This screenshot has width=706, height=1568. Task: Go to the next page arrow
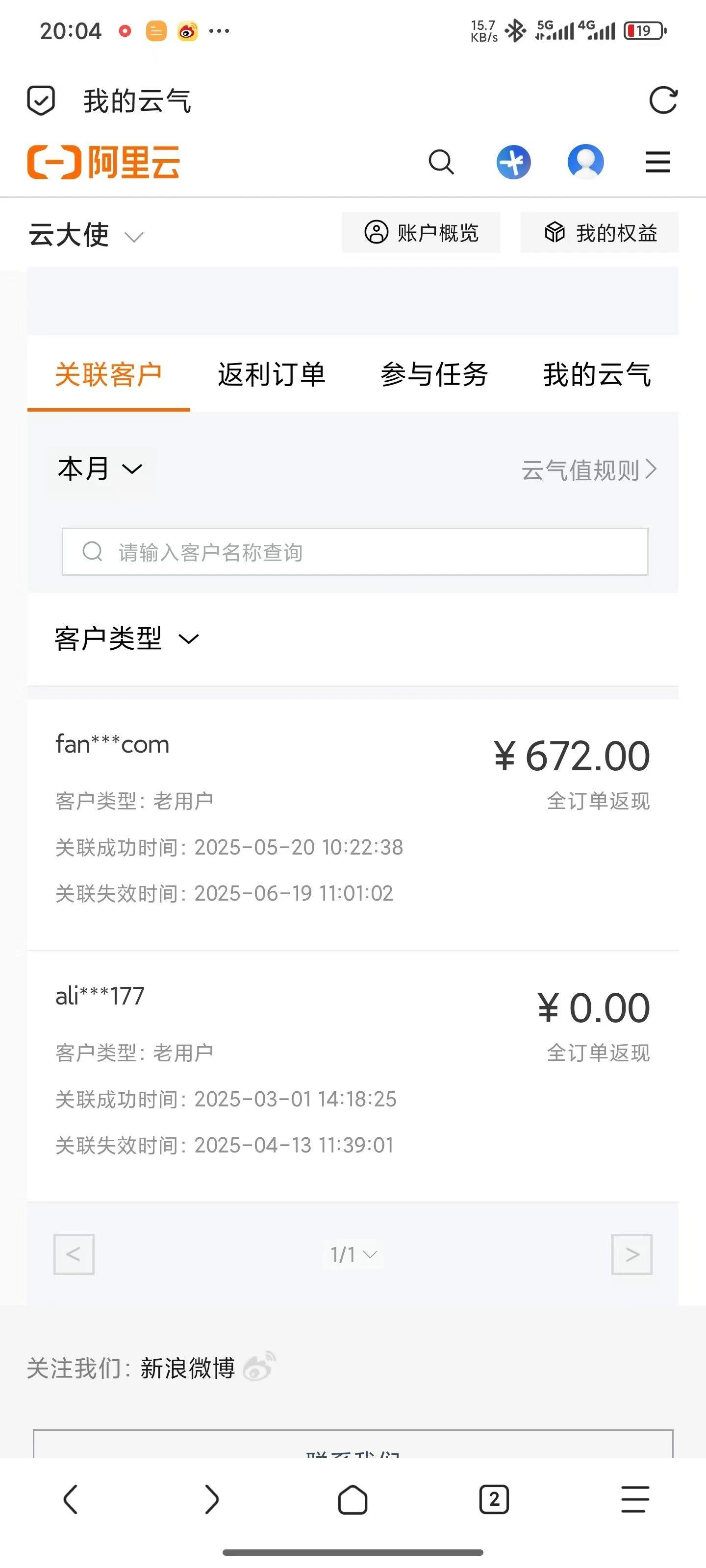coord(631,1254)
